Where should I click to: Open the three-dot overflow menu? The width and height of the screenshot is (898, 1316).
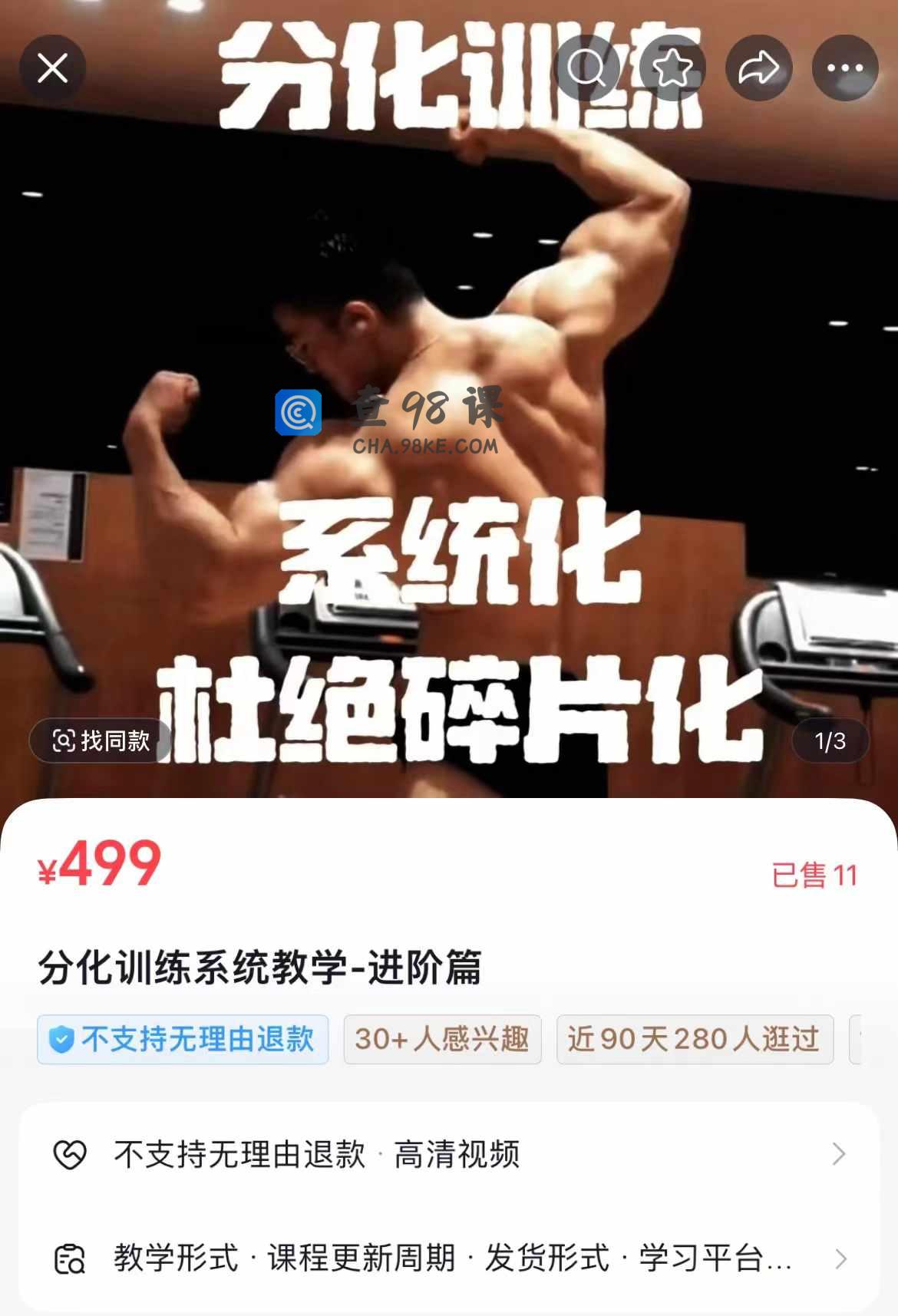(844, 68)
